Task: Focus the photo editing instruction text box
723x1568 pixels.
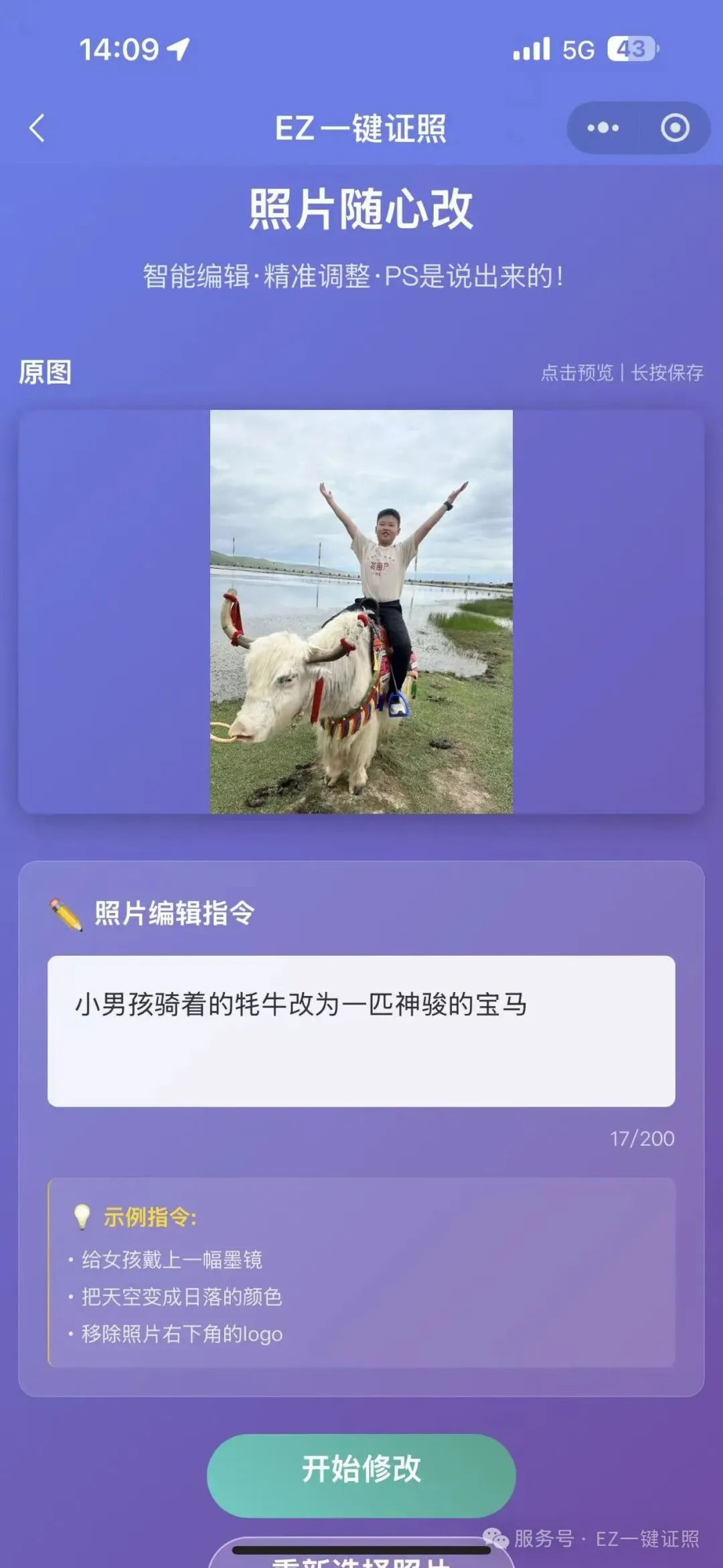Action: tap(361, 1030)
